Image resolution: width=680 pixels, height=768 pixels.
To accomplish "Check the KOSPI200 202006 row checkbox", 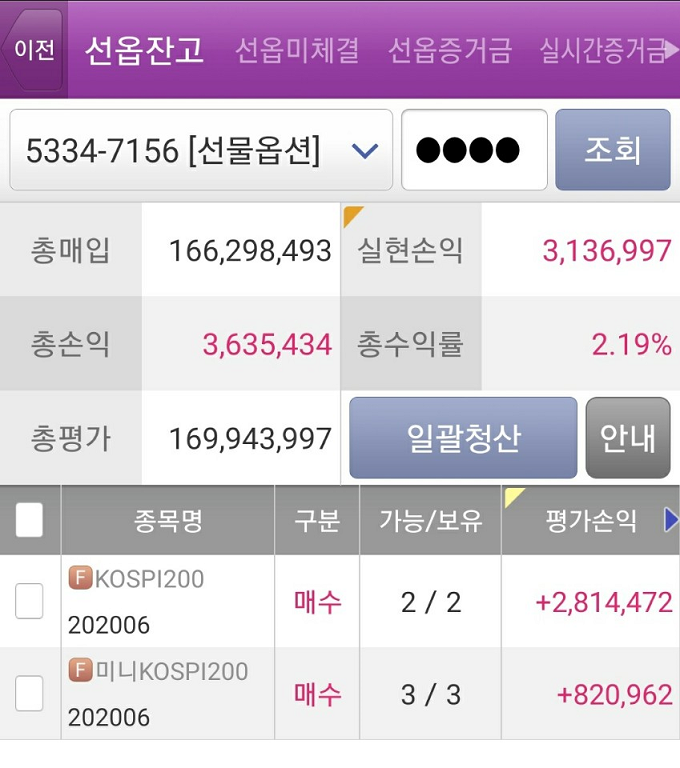I will pos(30,601).
